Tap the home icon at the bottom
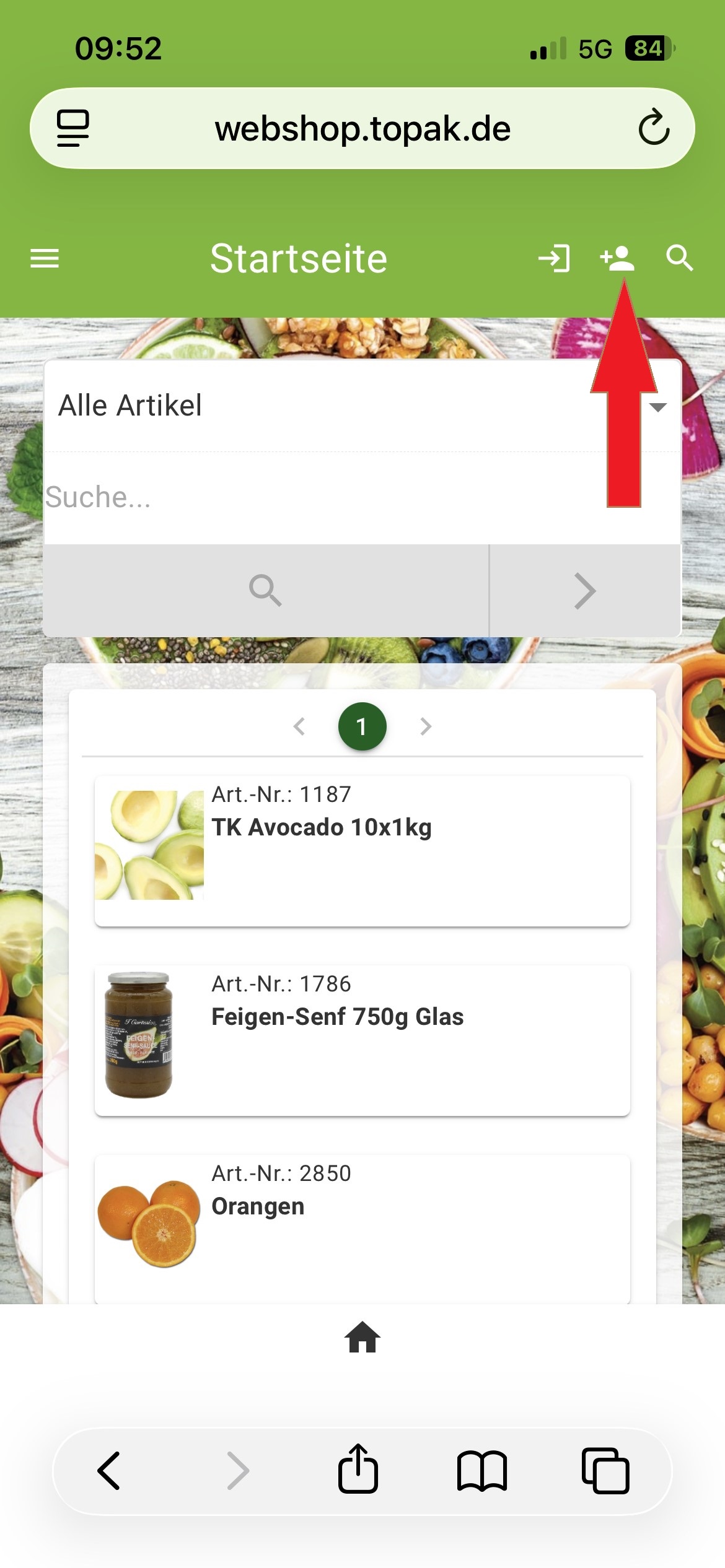725x1568 pixels. pos(362,1338)
